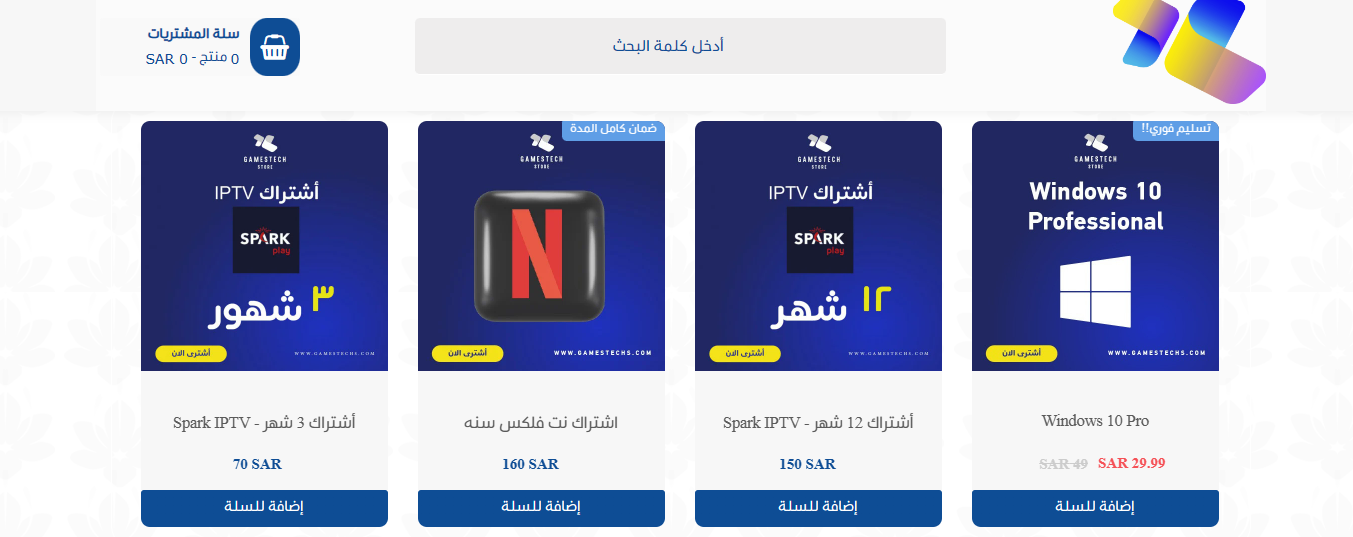
Task: Add the 12-month Spark IPTV subscription to cart
Action: click(x=818, y=507)
